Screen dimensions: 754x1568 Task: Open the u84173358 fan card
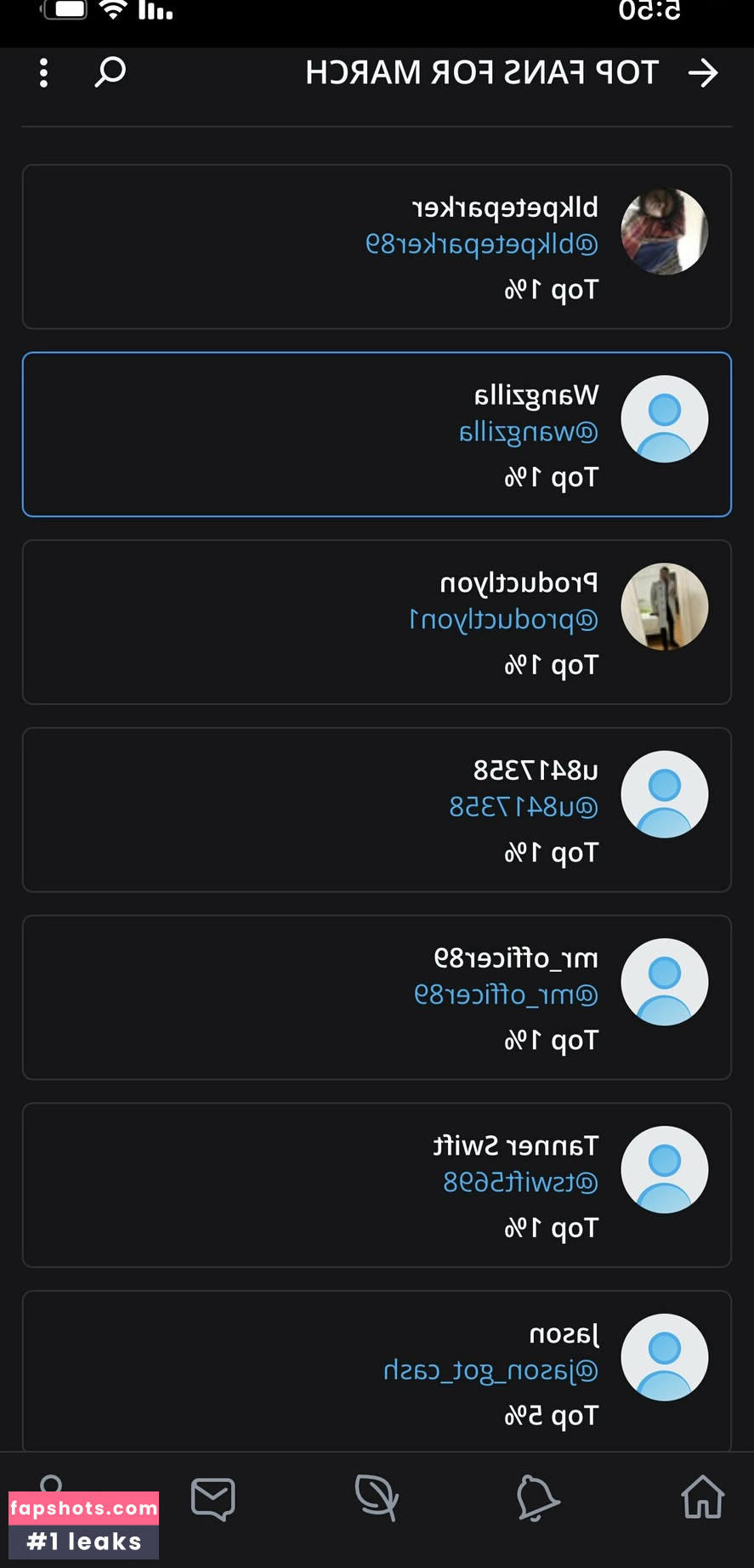tap(377, 810)
